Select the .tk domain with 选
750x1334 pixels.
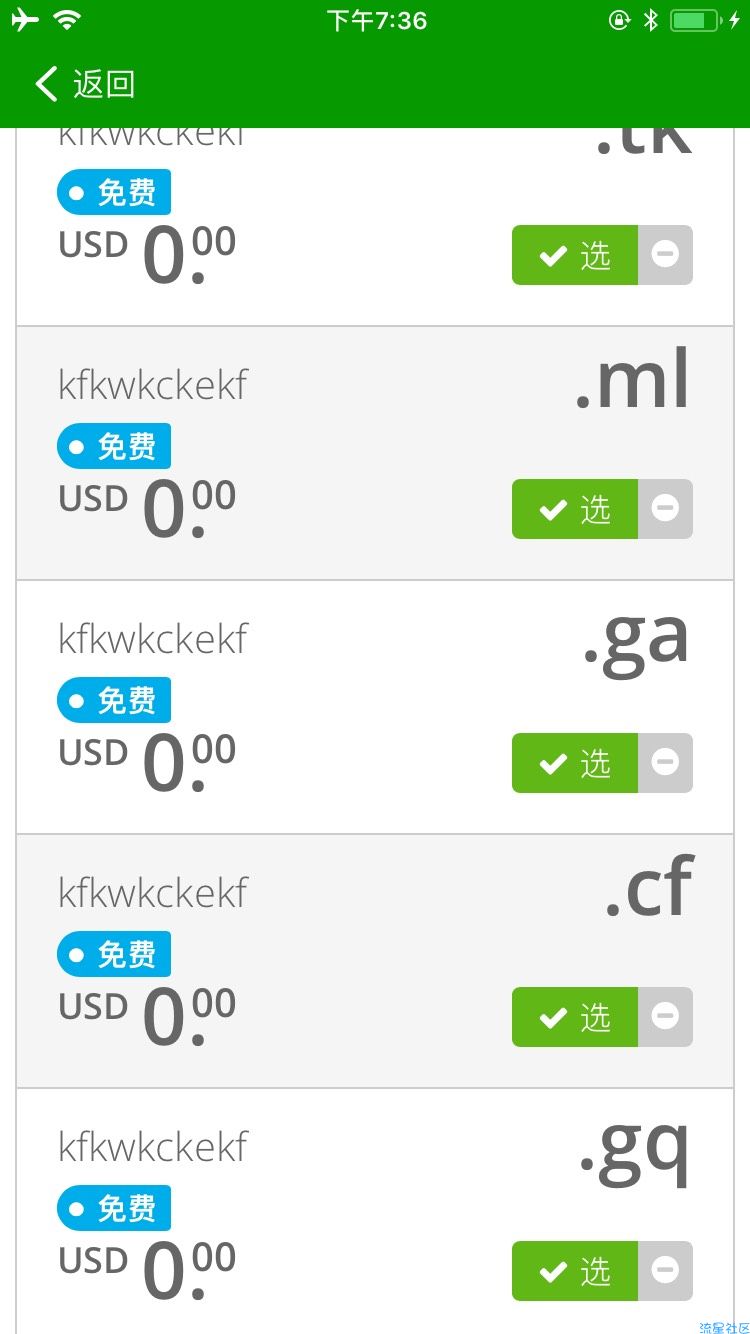pos(575,255)
